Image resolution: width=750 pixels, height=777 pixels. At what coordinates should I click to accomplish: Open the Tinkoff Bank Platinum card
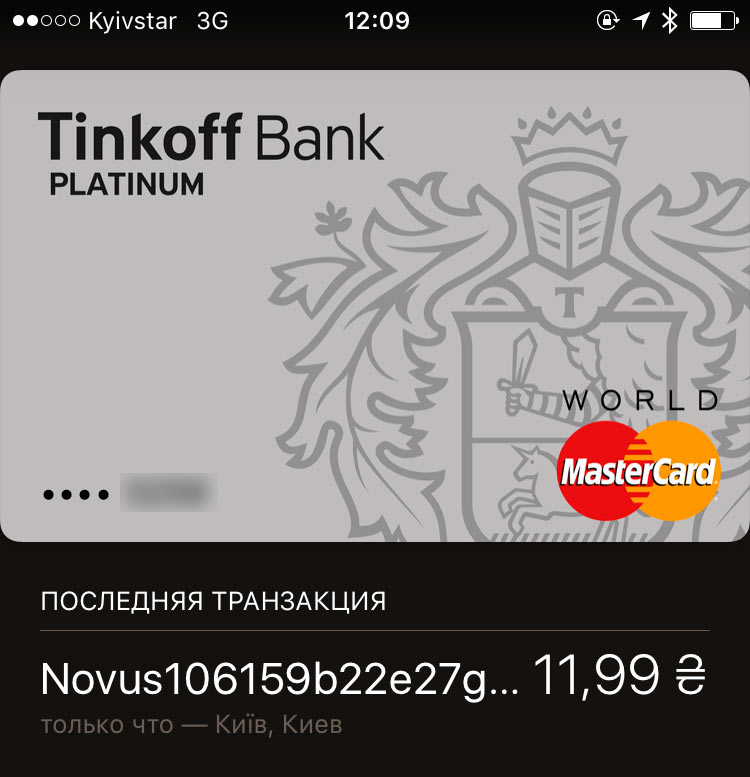point(375,305)
